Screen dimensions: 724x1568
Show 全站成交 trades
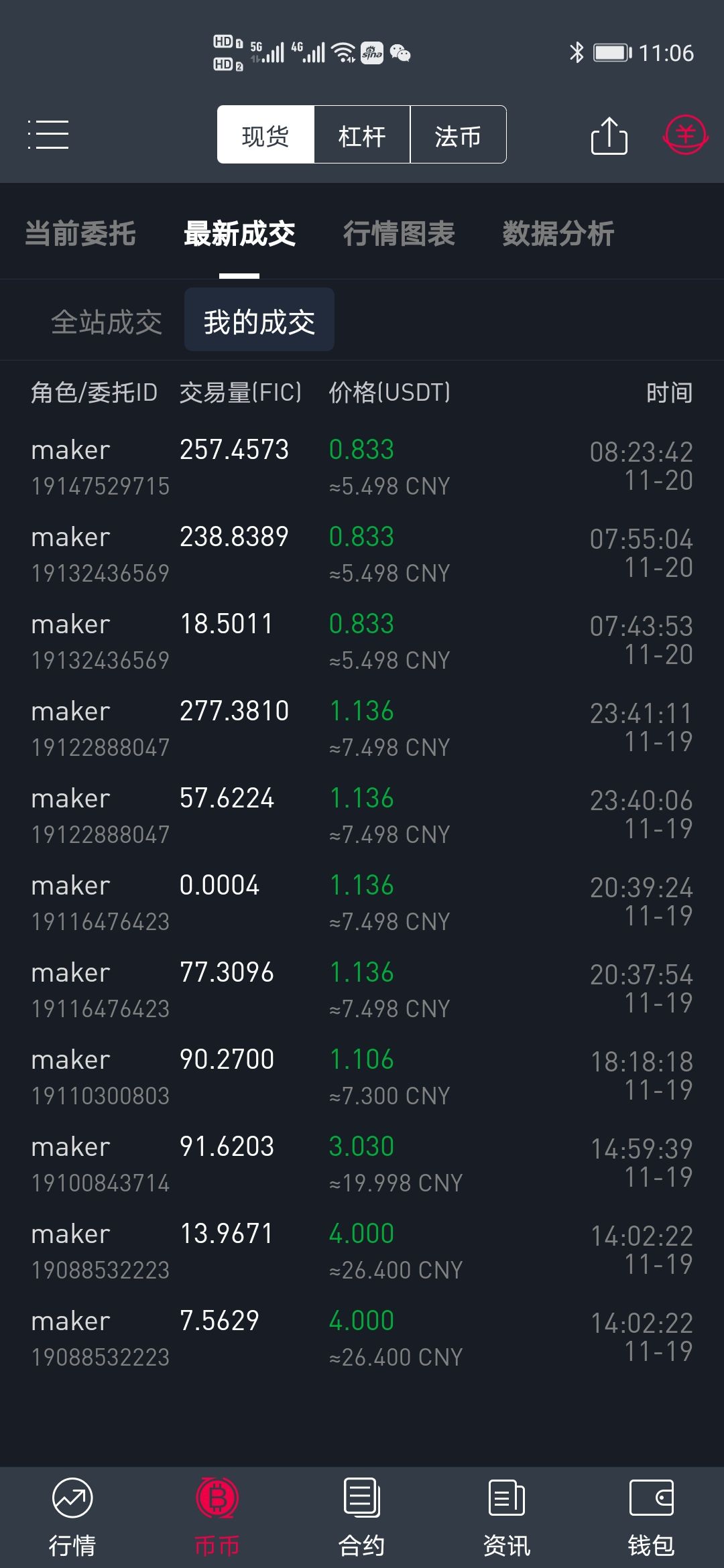coord(107,322)
